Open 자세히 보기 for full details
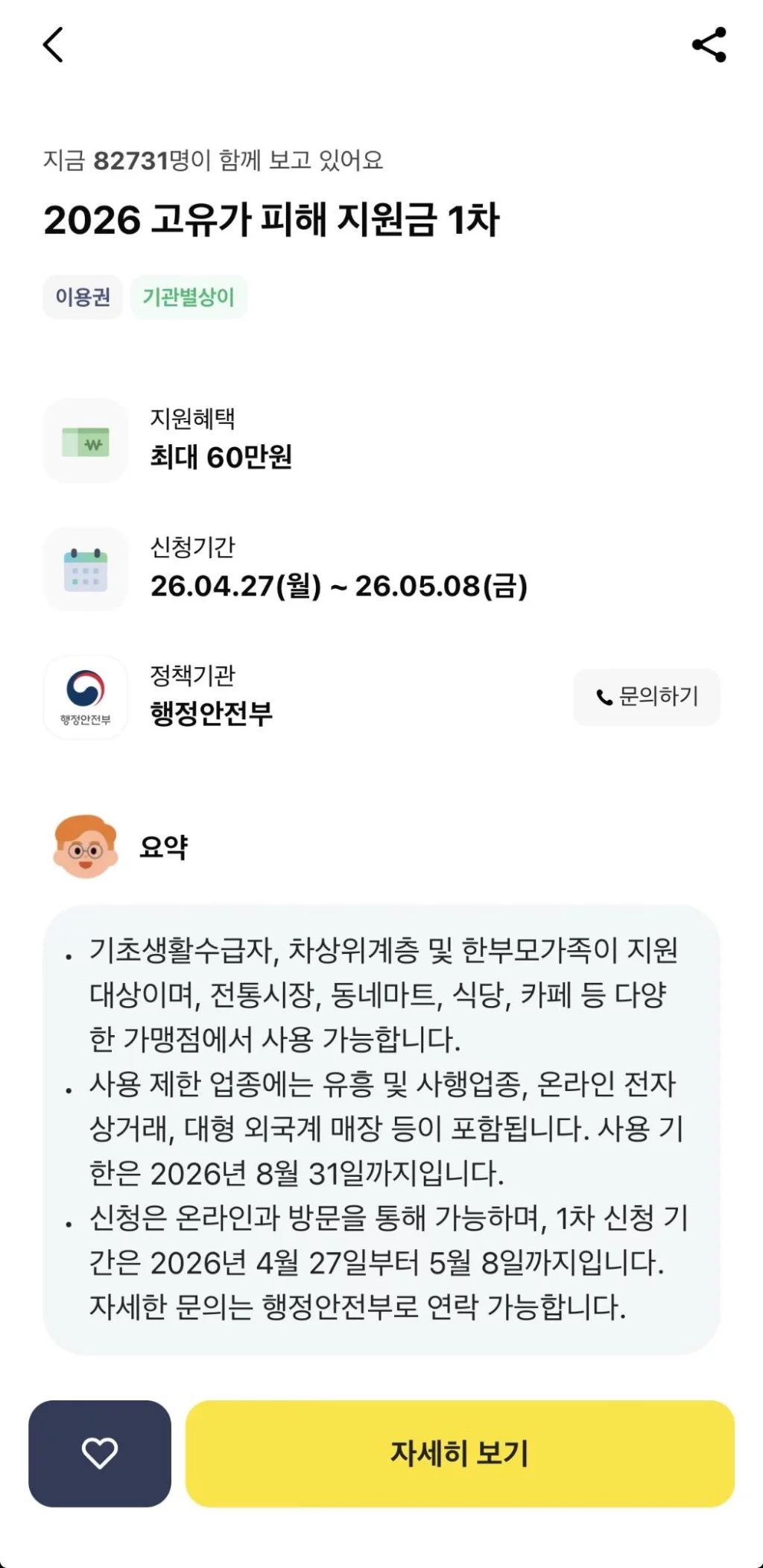 tap(460, 1453)
